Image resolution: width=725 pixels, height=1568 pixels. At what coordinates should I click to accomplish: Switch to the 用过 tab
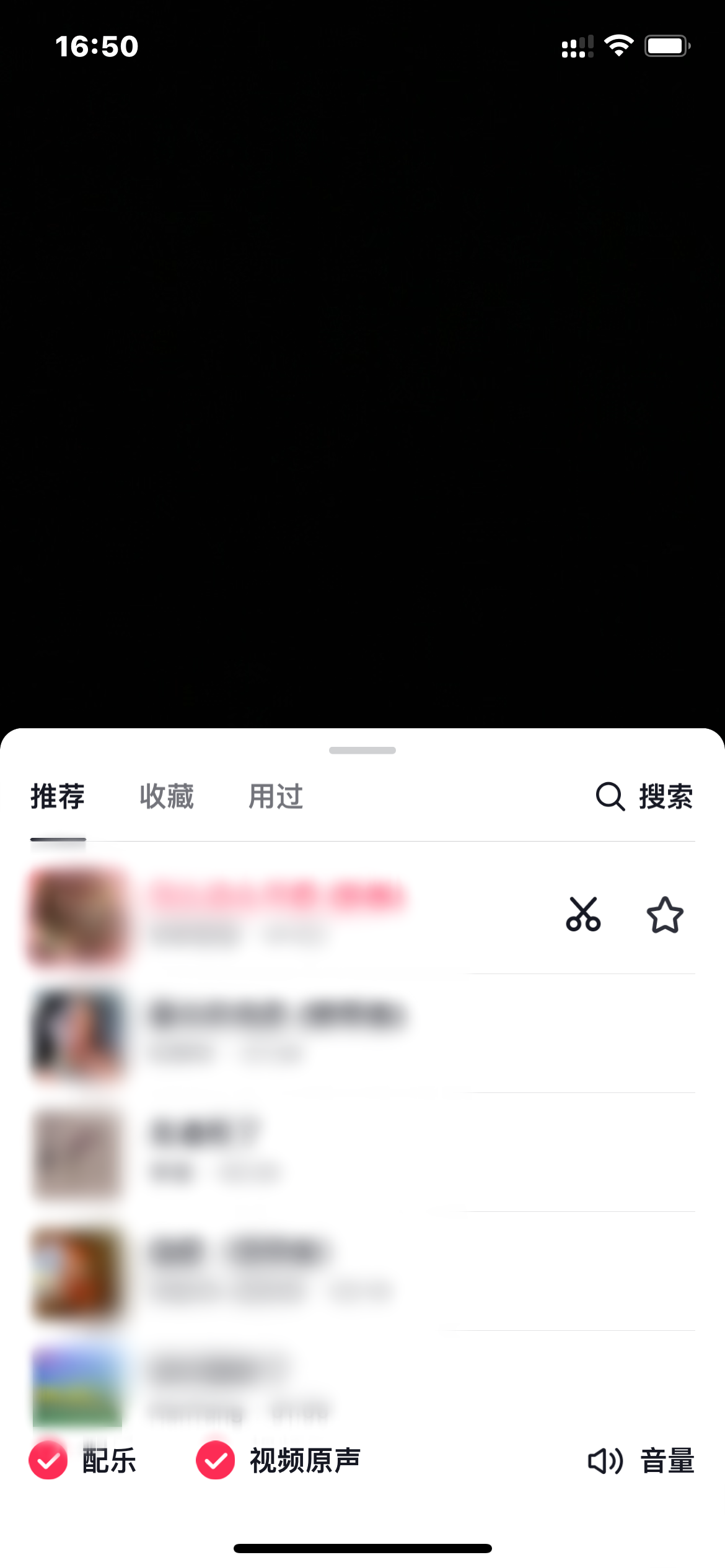[x=275, y=798]
